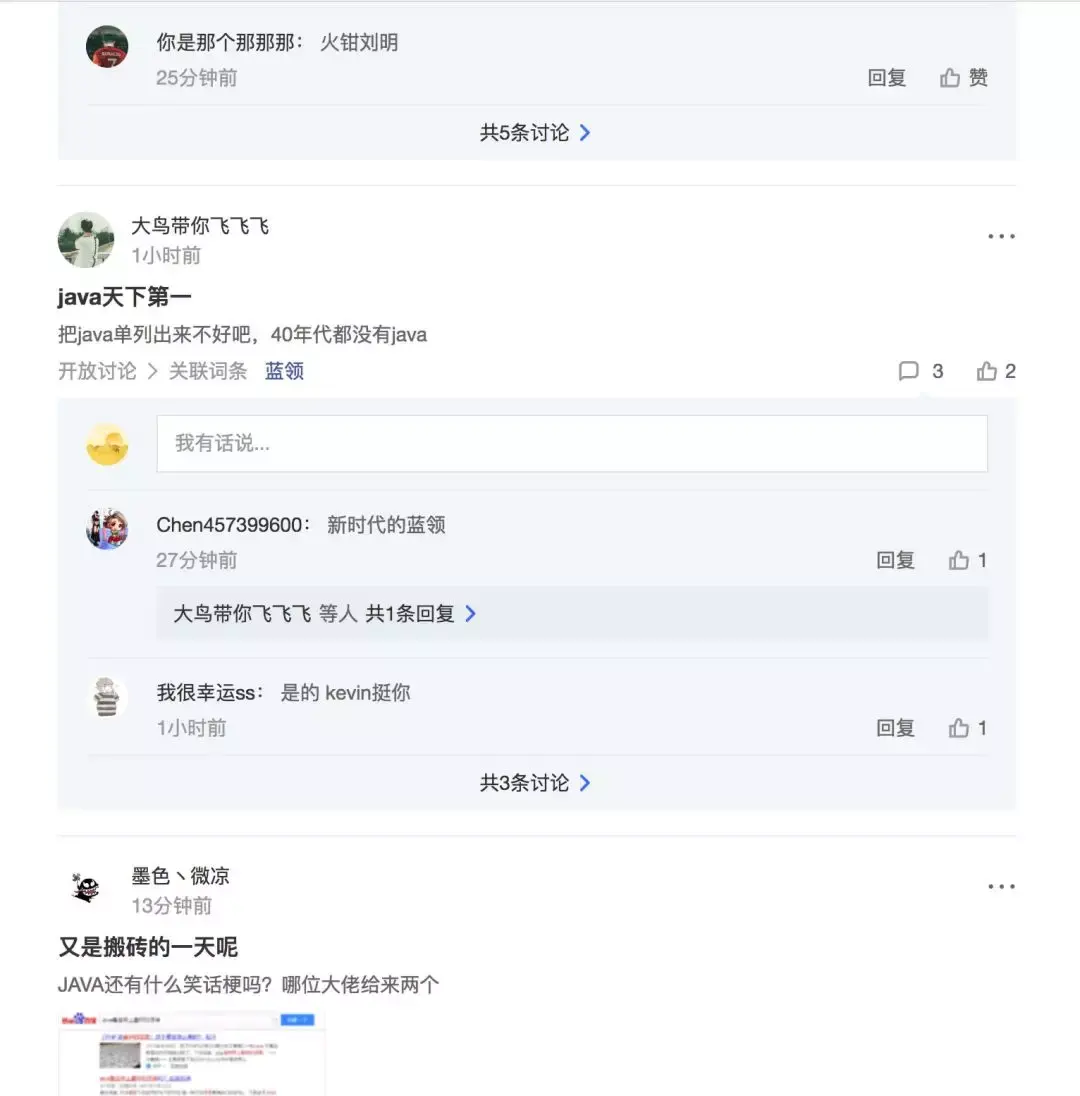Viewport: 1080px width, 1096px height.
Task: Tap the 我有话说 comment box
Action: [571, 444]
